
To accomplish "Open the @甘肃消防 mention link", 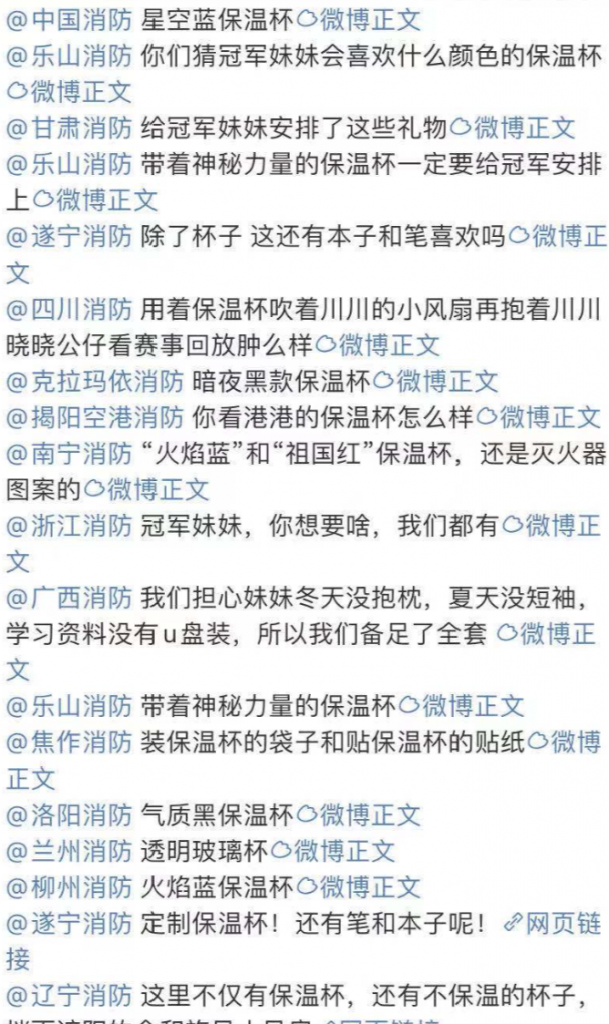I will click(x=69, y=127).
